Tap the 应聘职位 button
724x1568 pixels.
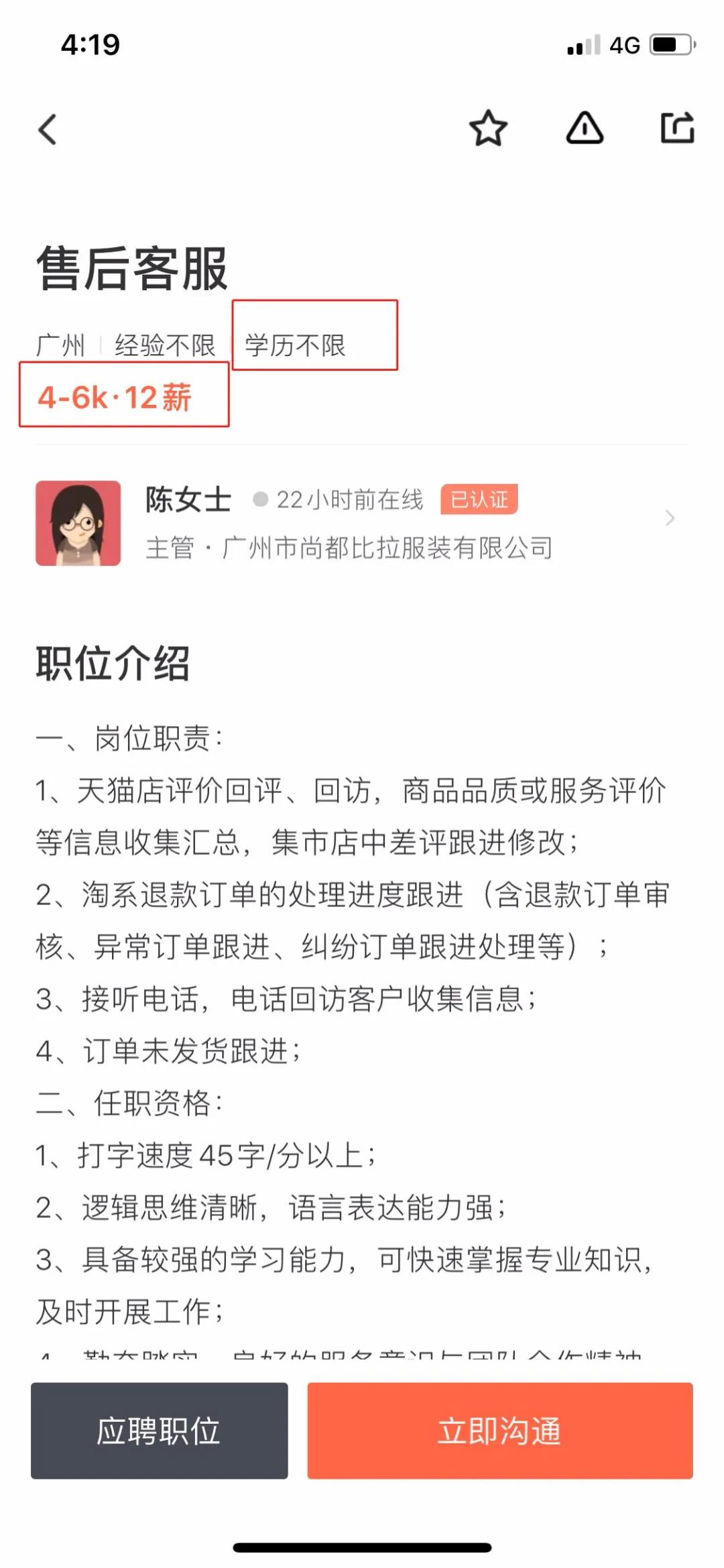160,1431
